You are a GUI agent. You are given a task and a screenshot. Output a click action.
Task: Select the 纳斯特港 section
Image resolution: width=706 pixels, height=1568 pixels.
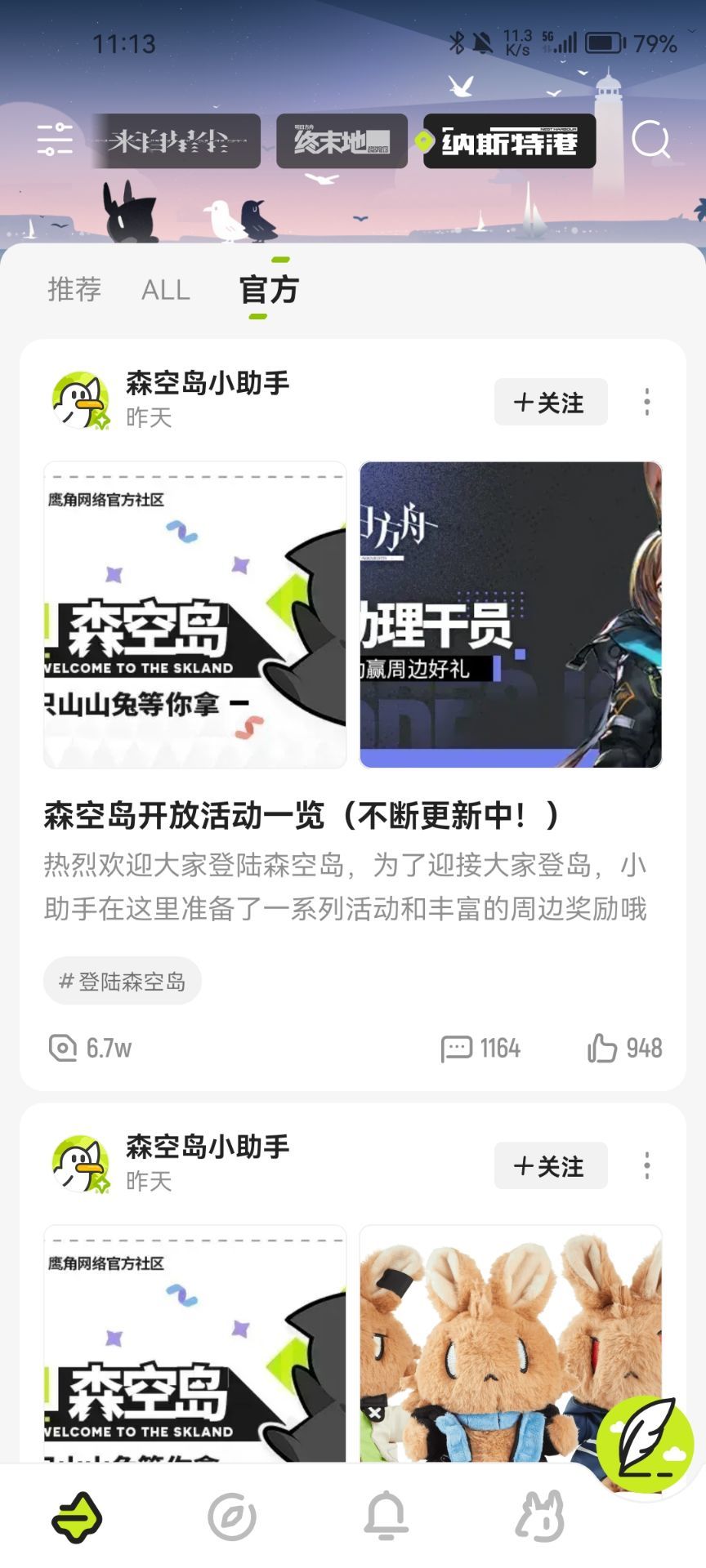point(509,141)
